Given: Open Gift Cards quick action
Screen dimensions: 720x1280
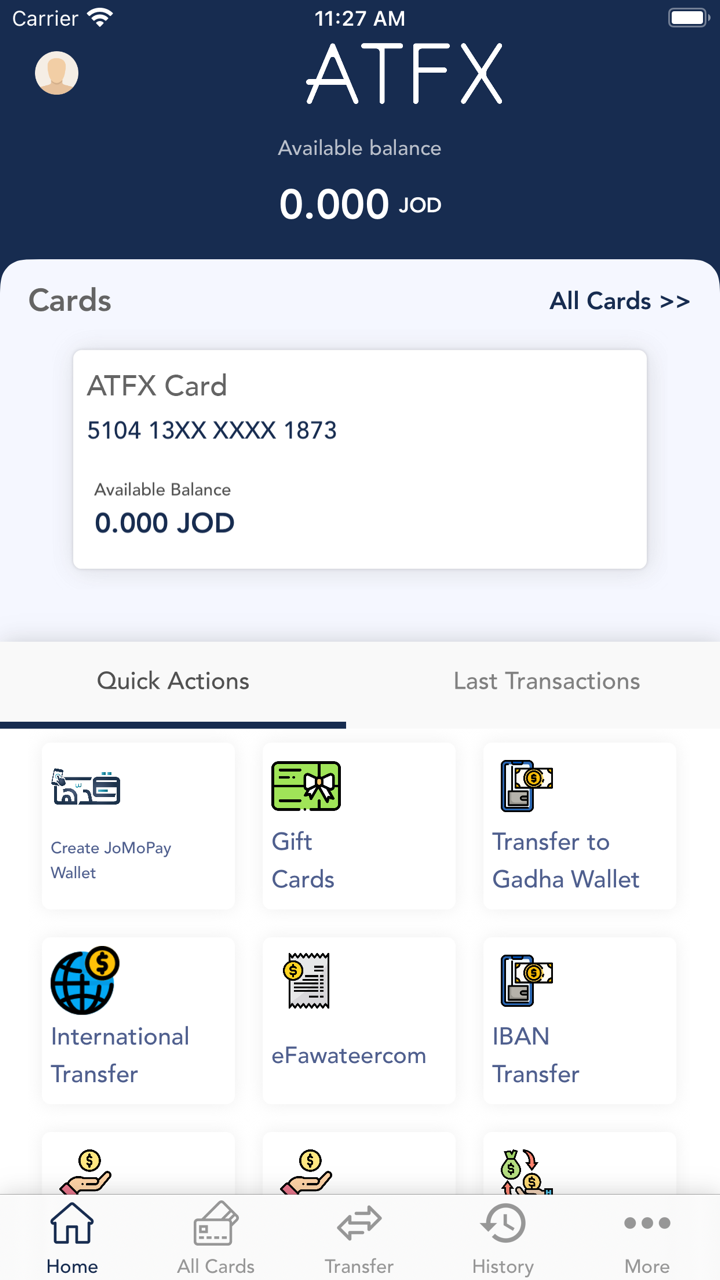Looking at the screenshot, I should [x=359, y=826].
